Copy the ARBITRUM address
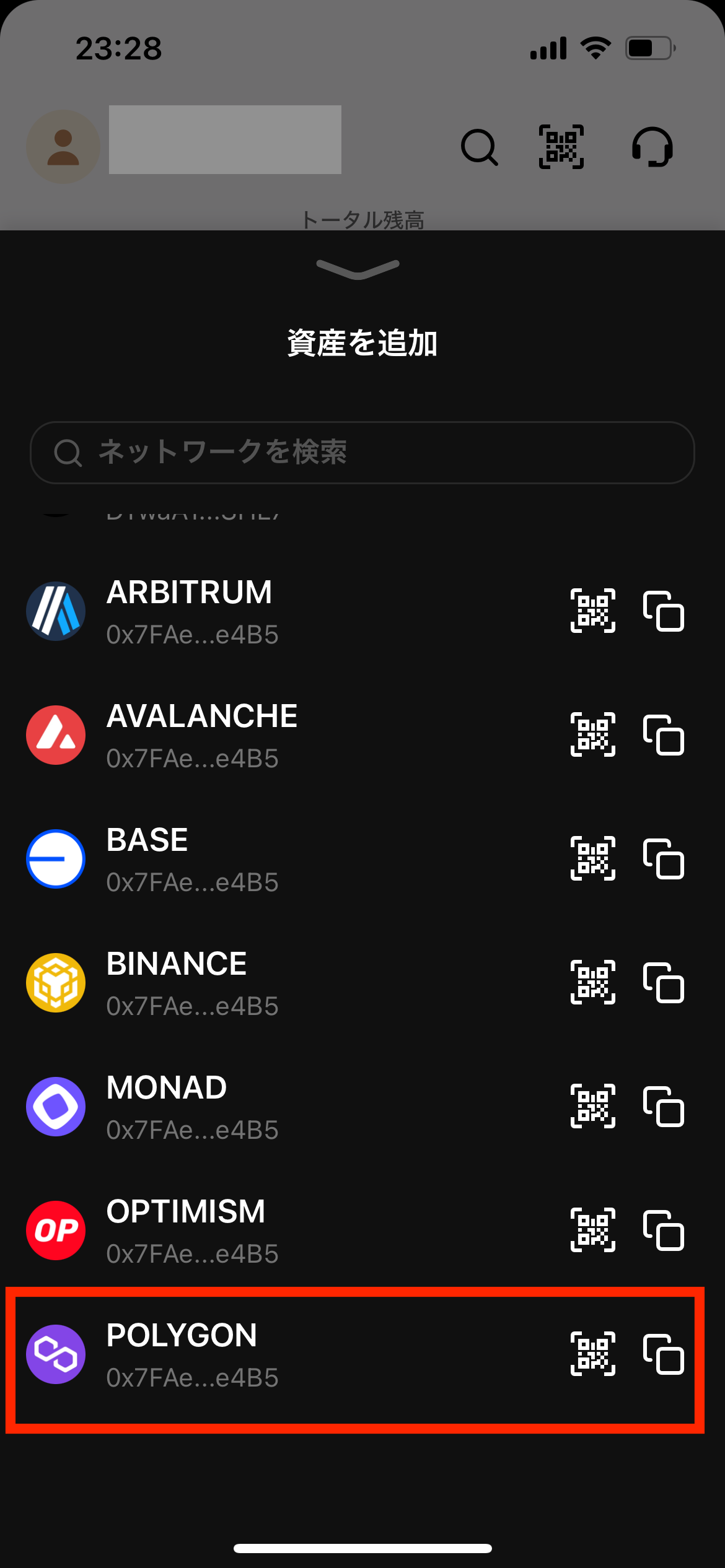This screenshot has width=725, height=1568. tap(664, 611)
